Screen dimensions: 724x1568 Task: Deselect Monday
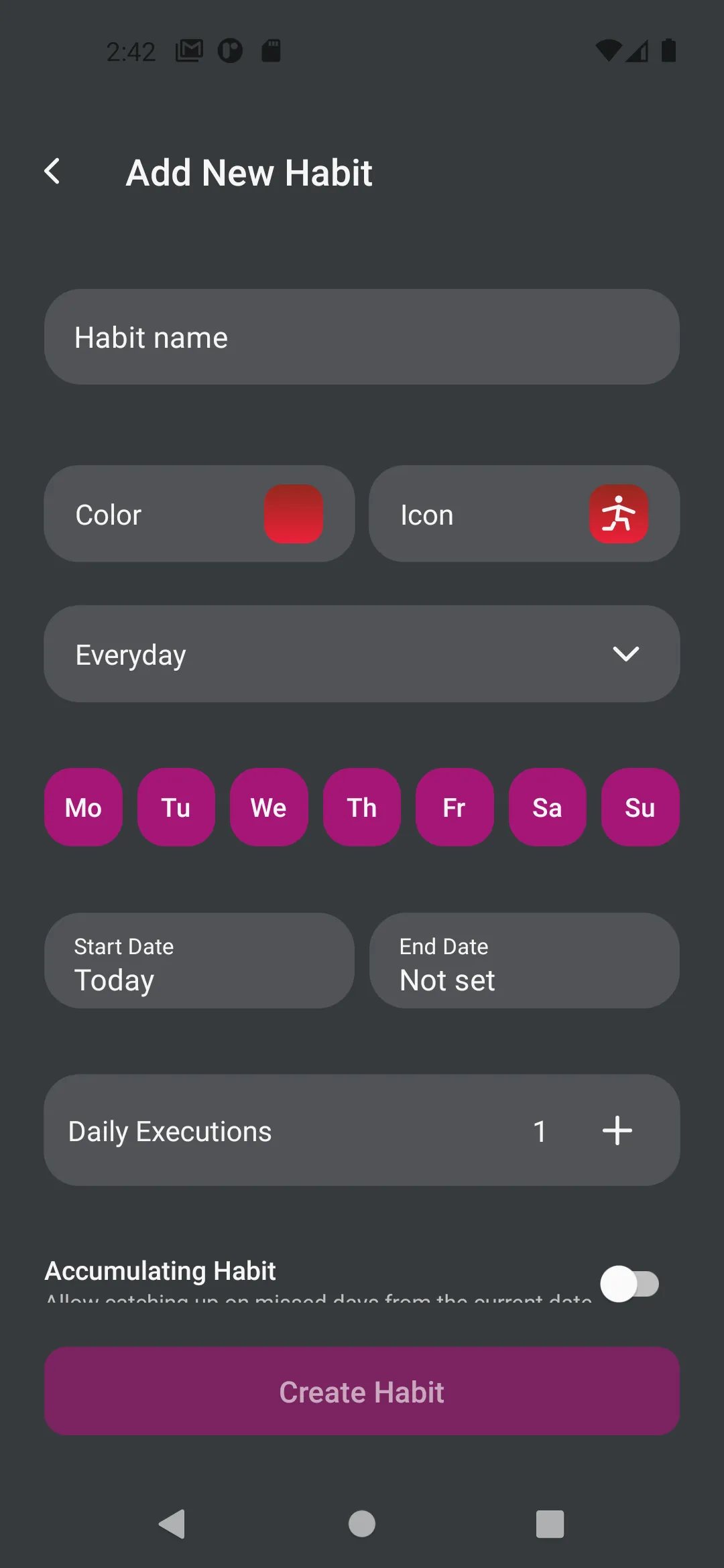point(83,807)
